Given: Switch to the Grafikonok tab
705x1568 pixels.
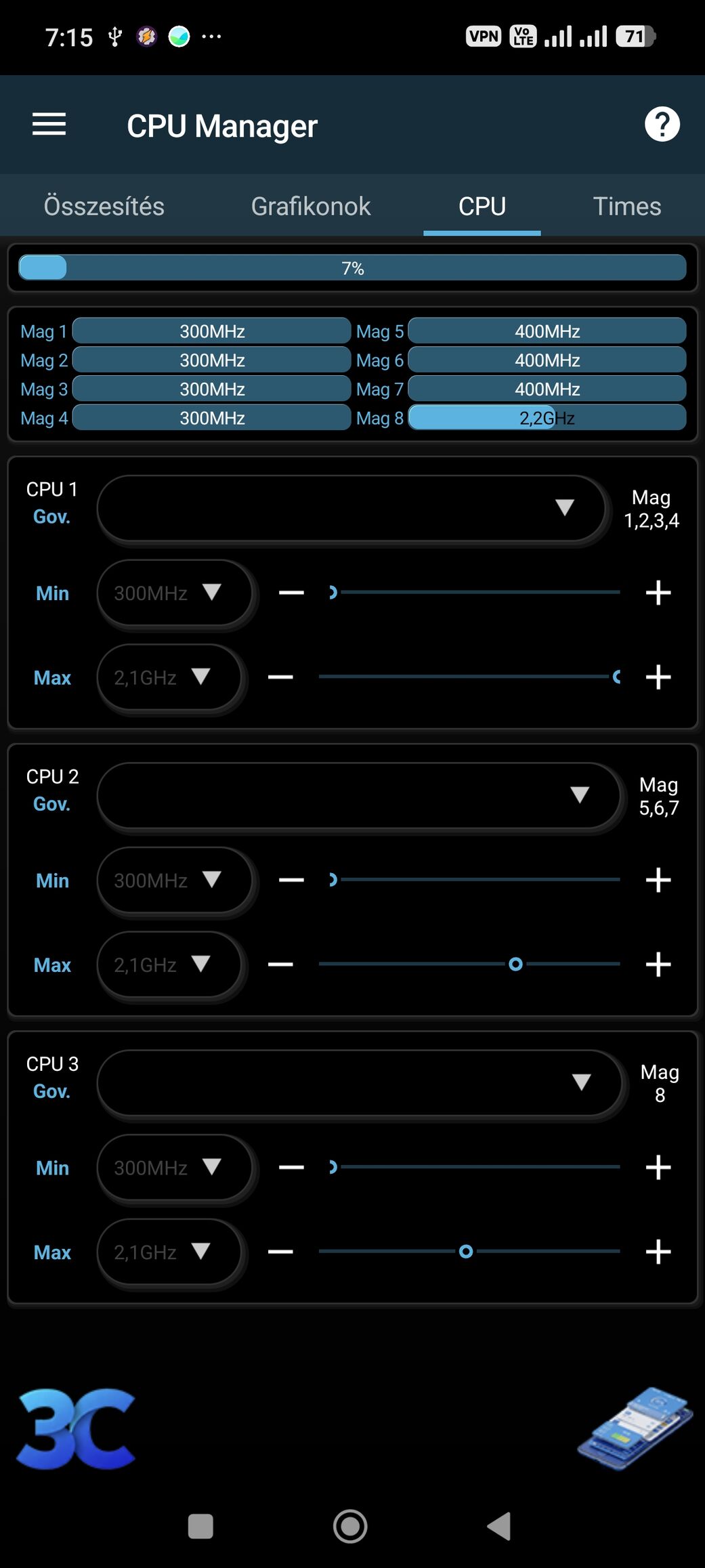Looking at the screenshot, I should pos(311,207).
